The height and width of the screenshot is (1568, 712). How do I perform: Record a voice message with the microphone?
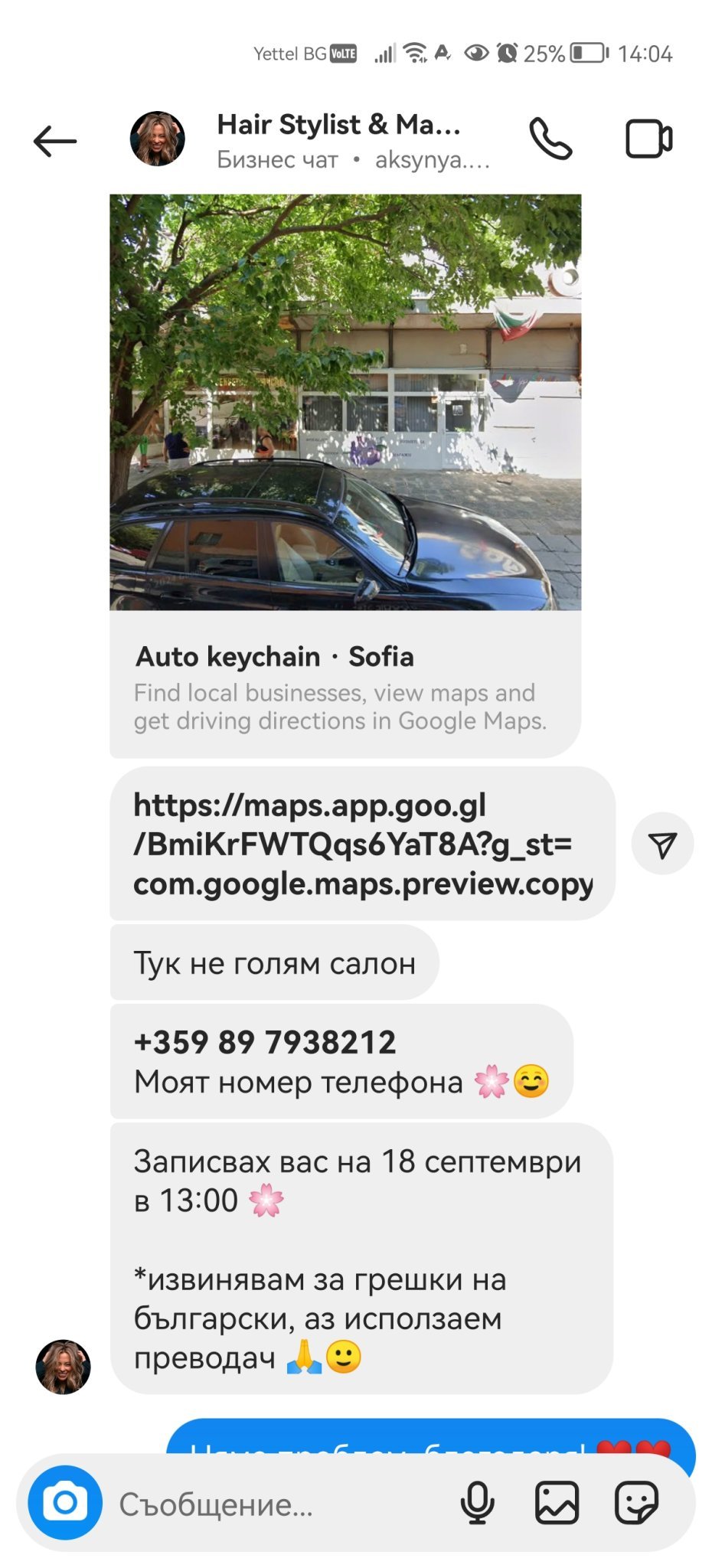[477, 1503]
